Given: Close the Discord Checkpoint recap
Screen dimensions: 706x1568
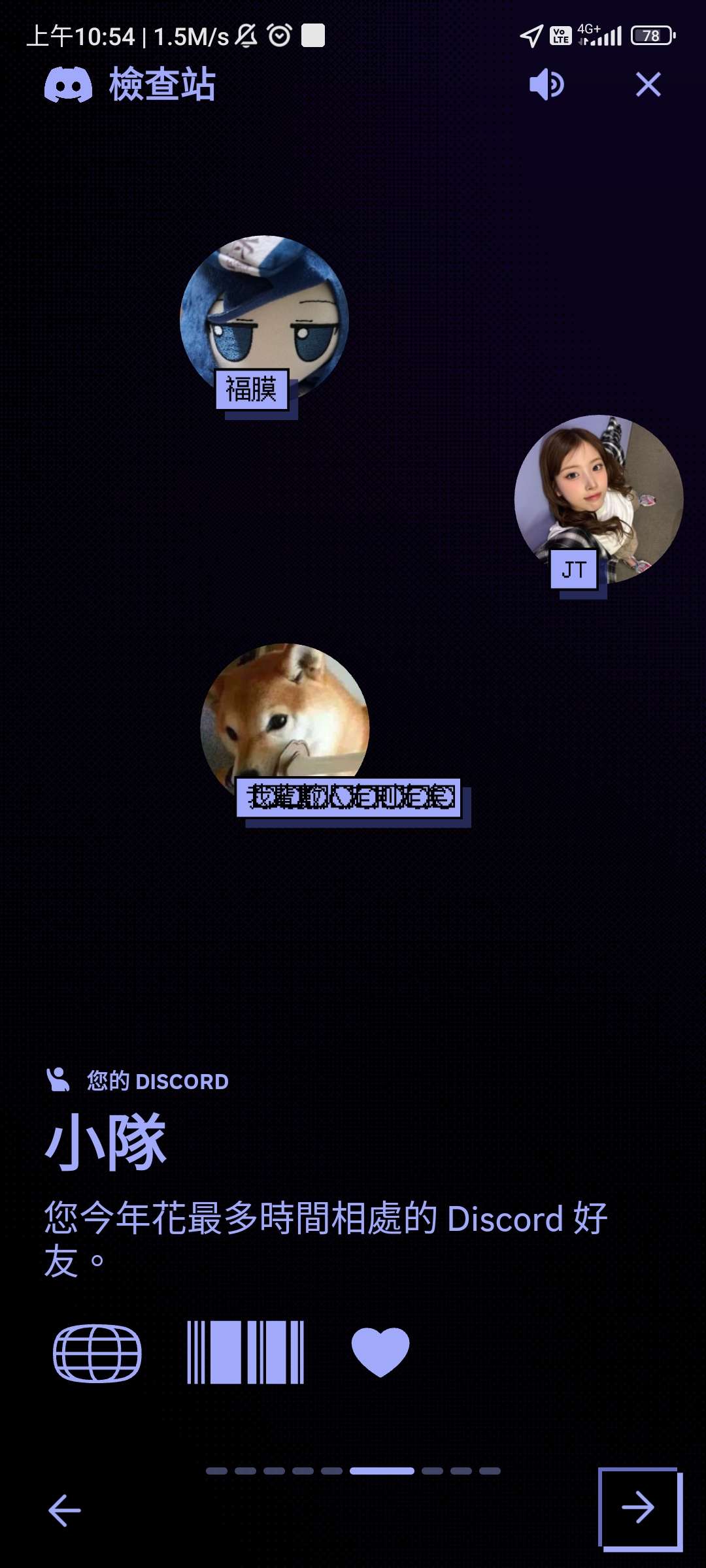Looking at the screenshot, I should tap(648, 84).
